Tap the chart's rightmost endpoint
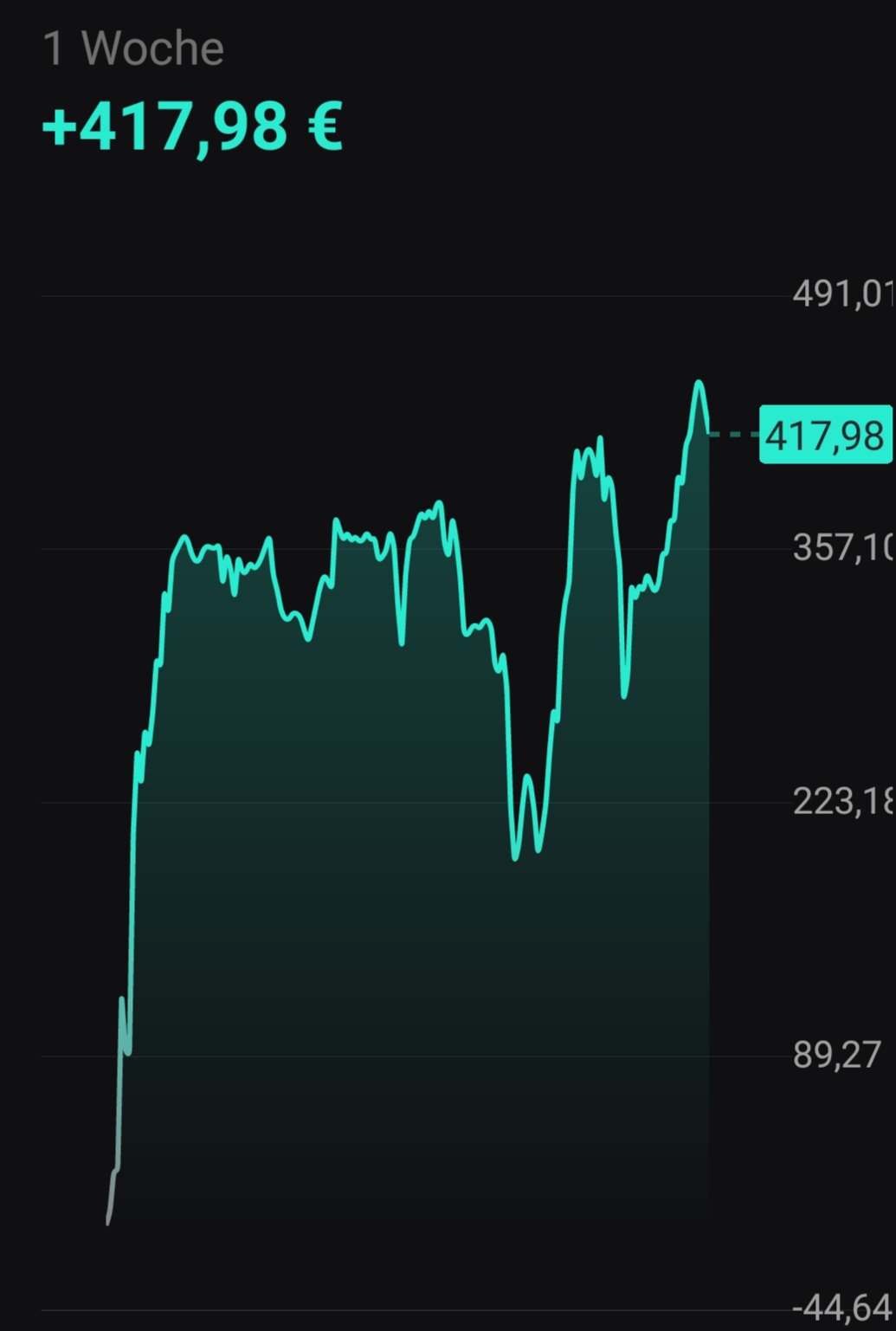Image resolution: width=896 pixels, height=1331 pixels. (x=708, y=435)
